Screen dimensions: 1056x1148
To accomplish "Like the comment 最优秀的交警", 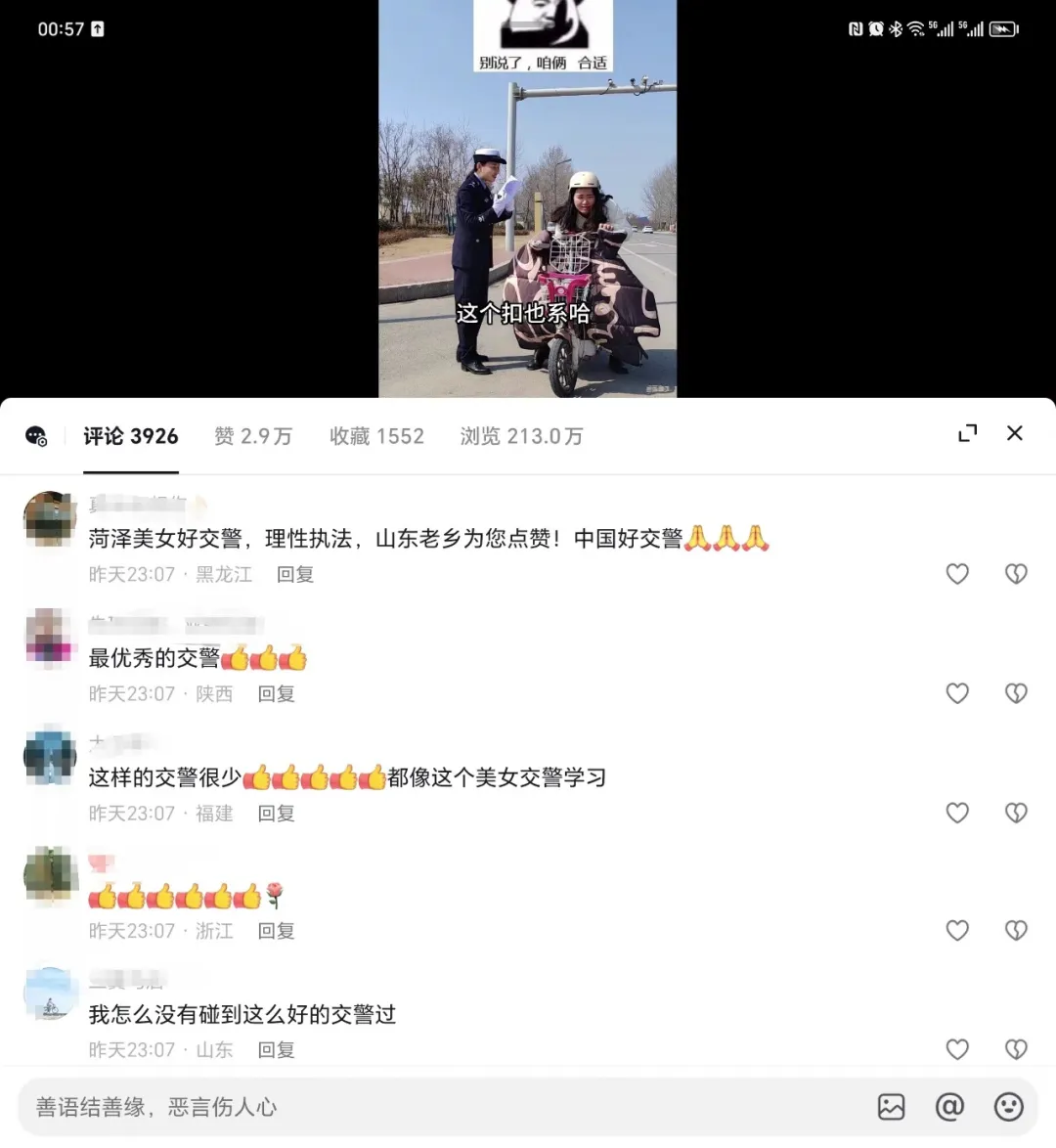I will tap(957, 693).
